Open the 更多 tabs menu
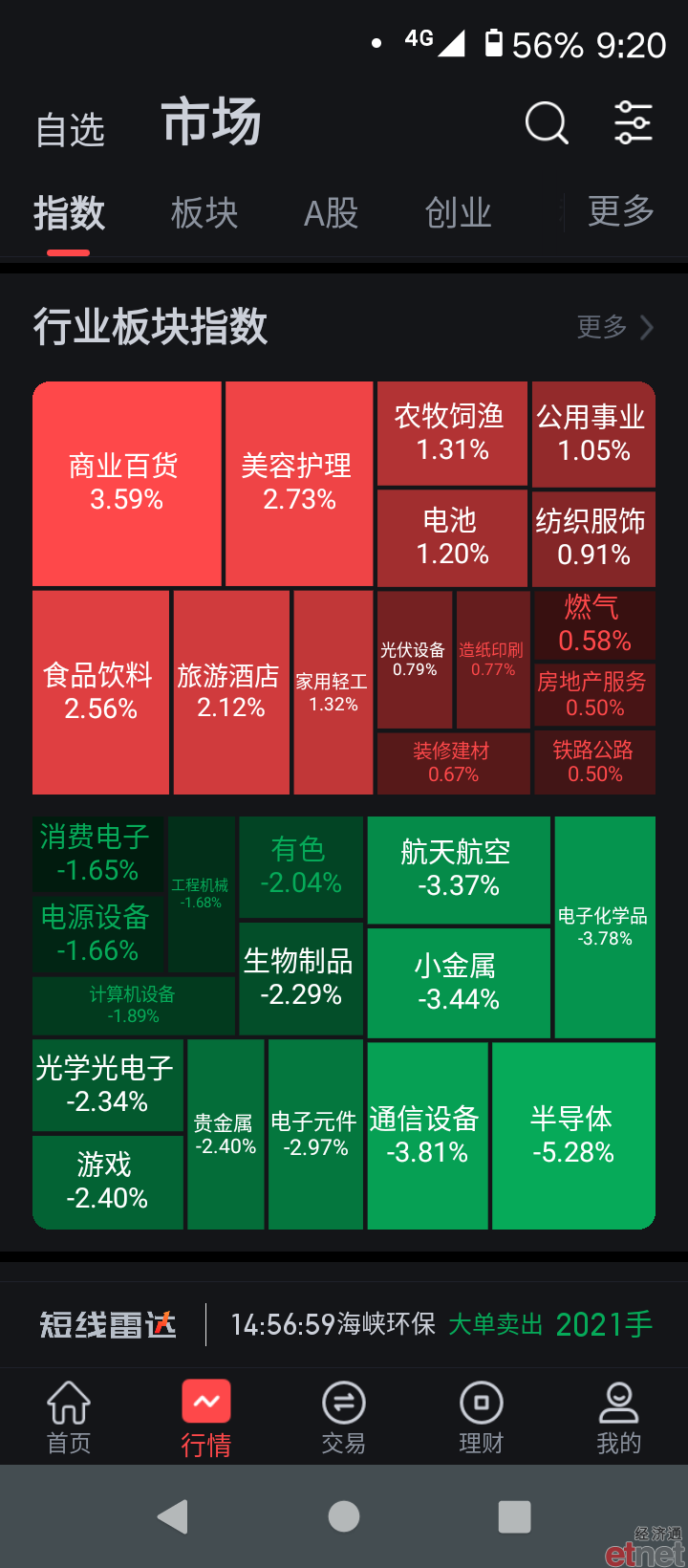Image resolution: width=688 pixels, height=1568 pixels. (x=621, y=211)
